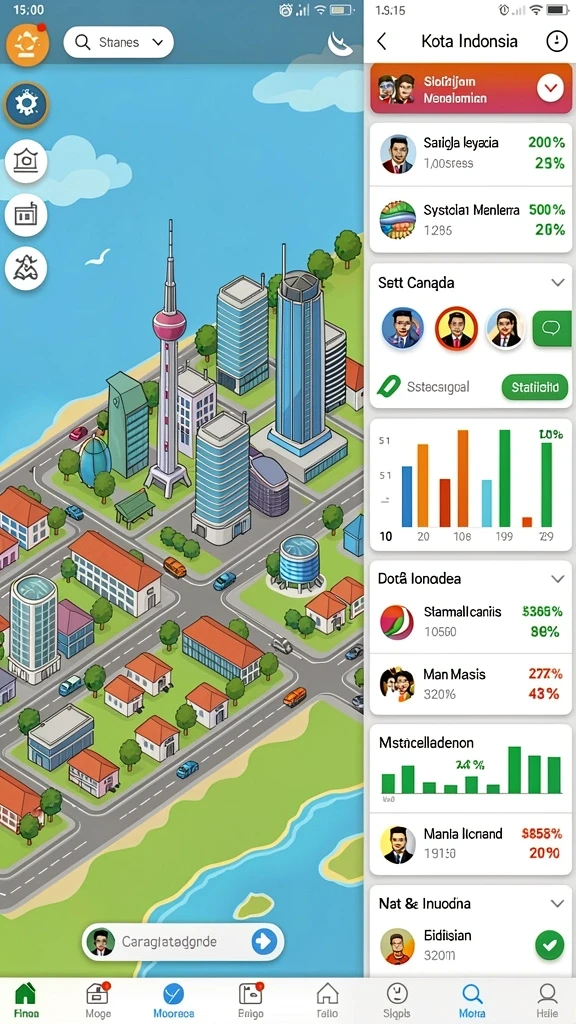Tap the green chat bubble button
The image size is (576, 1024).
pos(552,328)
